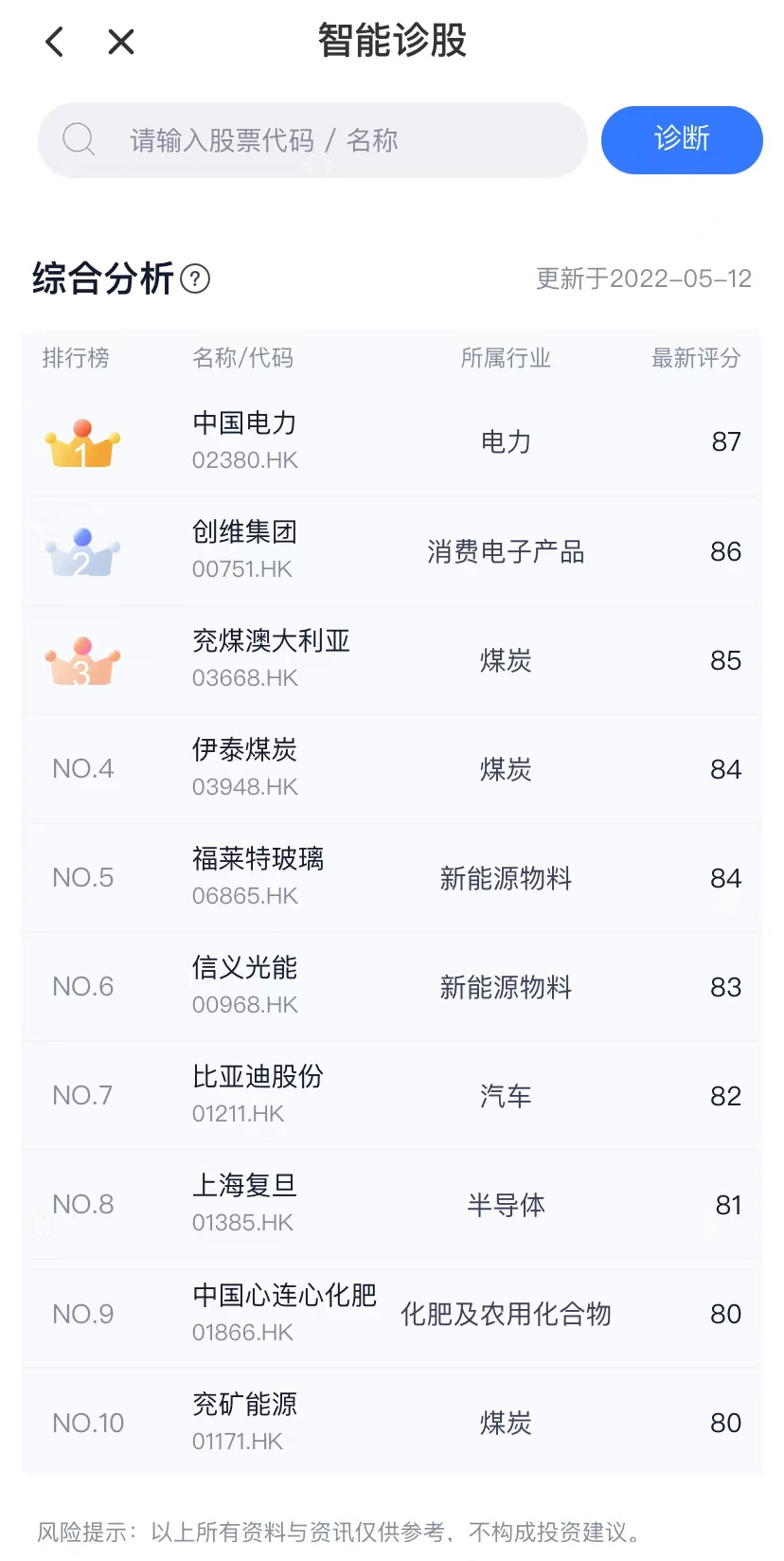Click the gold crown rank-1 icon
The width and height of the screenshot is (784, 1561).
click(82, 441)
